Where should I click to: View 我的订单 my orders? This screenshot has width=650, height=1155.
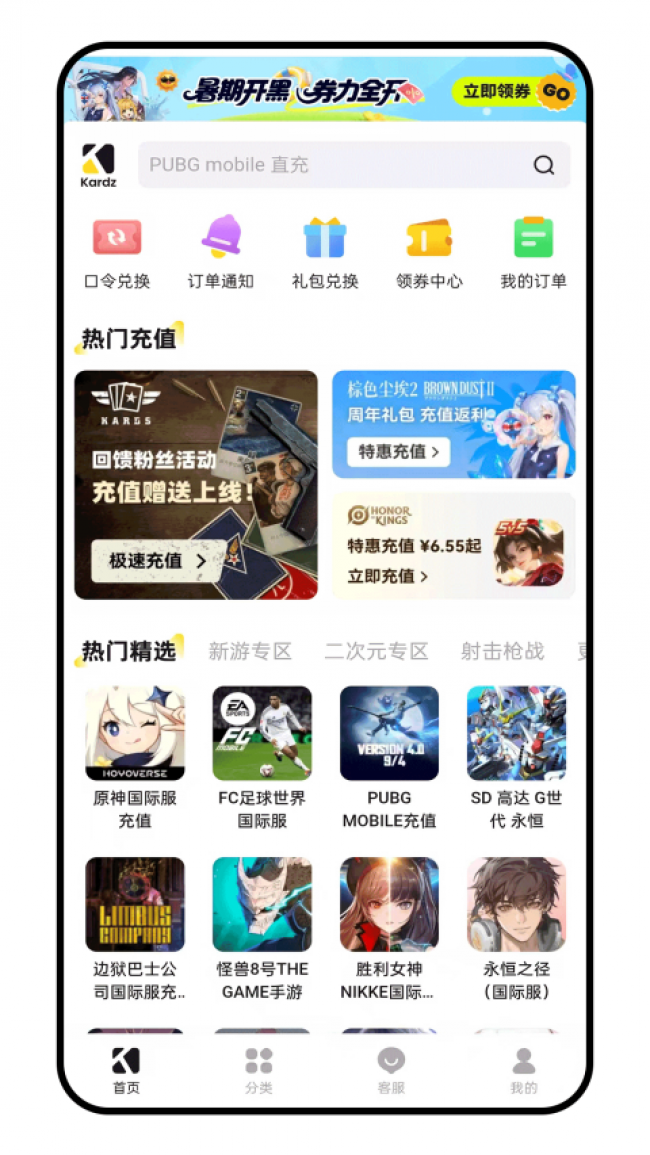pos(533,252)
